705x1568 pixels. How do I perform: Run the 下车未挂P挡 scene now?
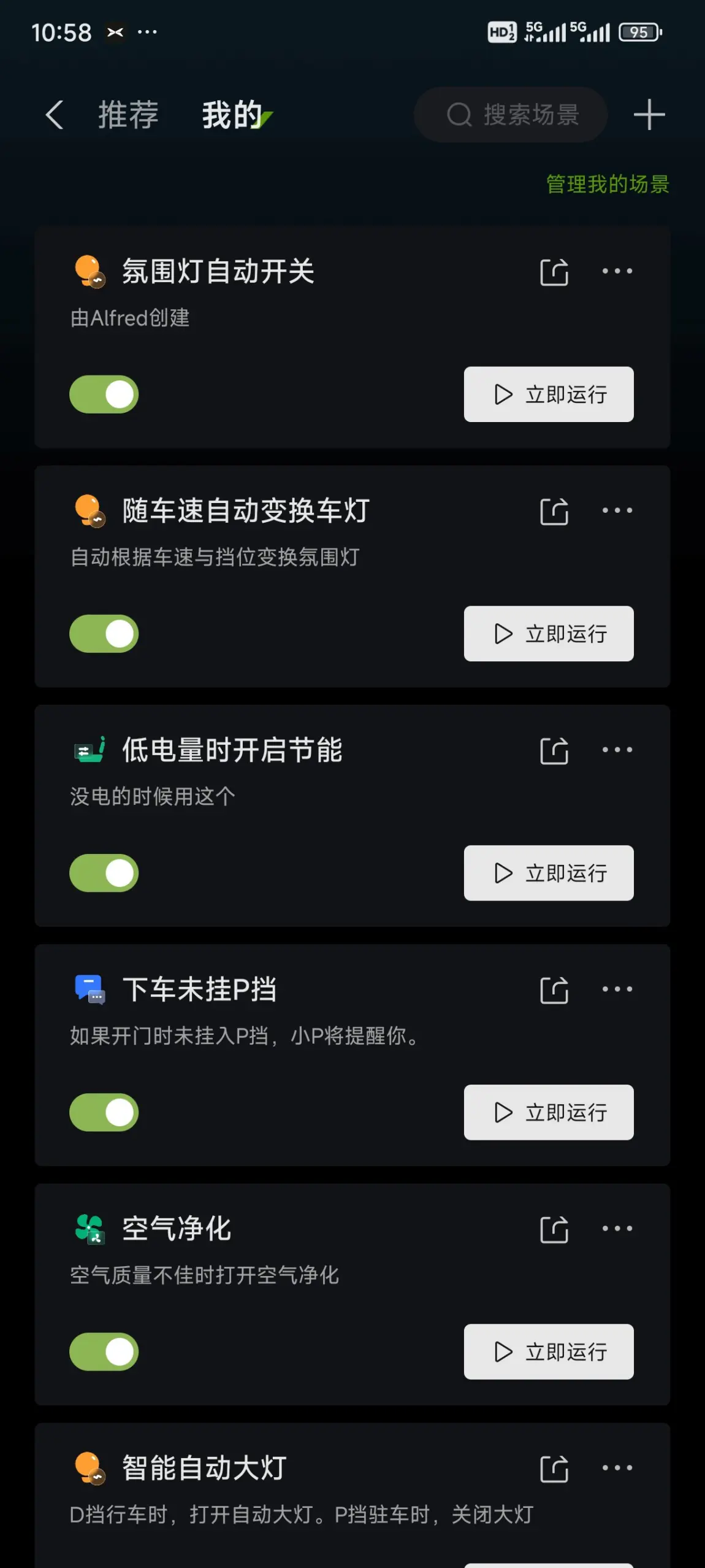pyautogui.click(x=548, y=1112)
